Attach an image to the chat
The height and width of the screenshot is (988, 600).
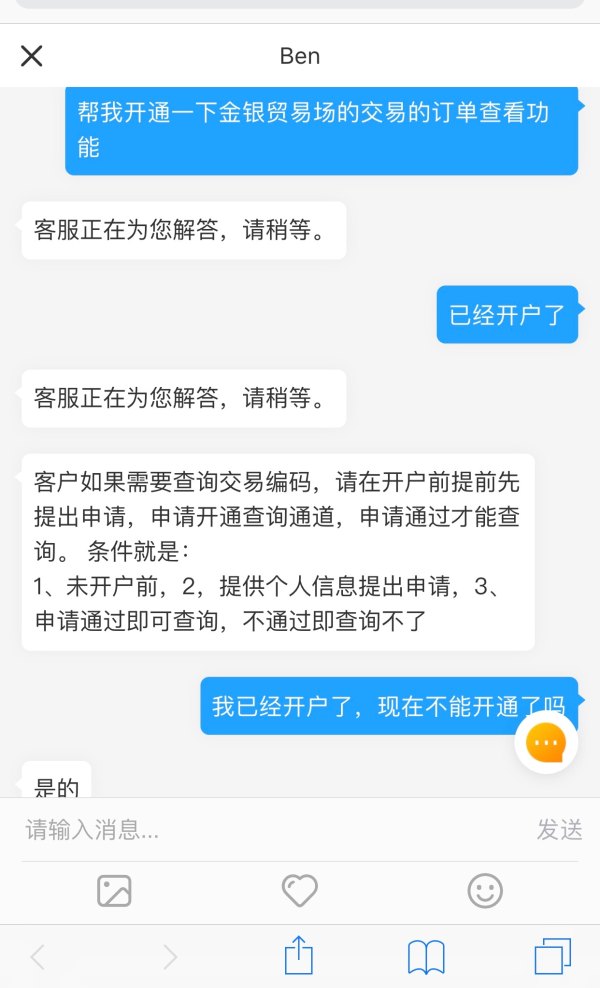pos(114,890)
